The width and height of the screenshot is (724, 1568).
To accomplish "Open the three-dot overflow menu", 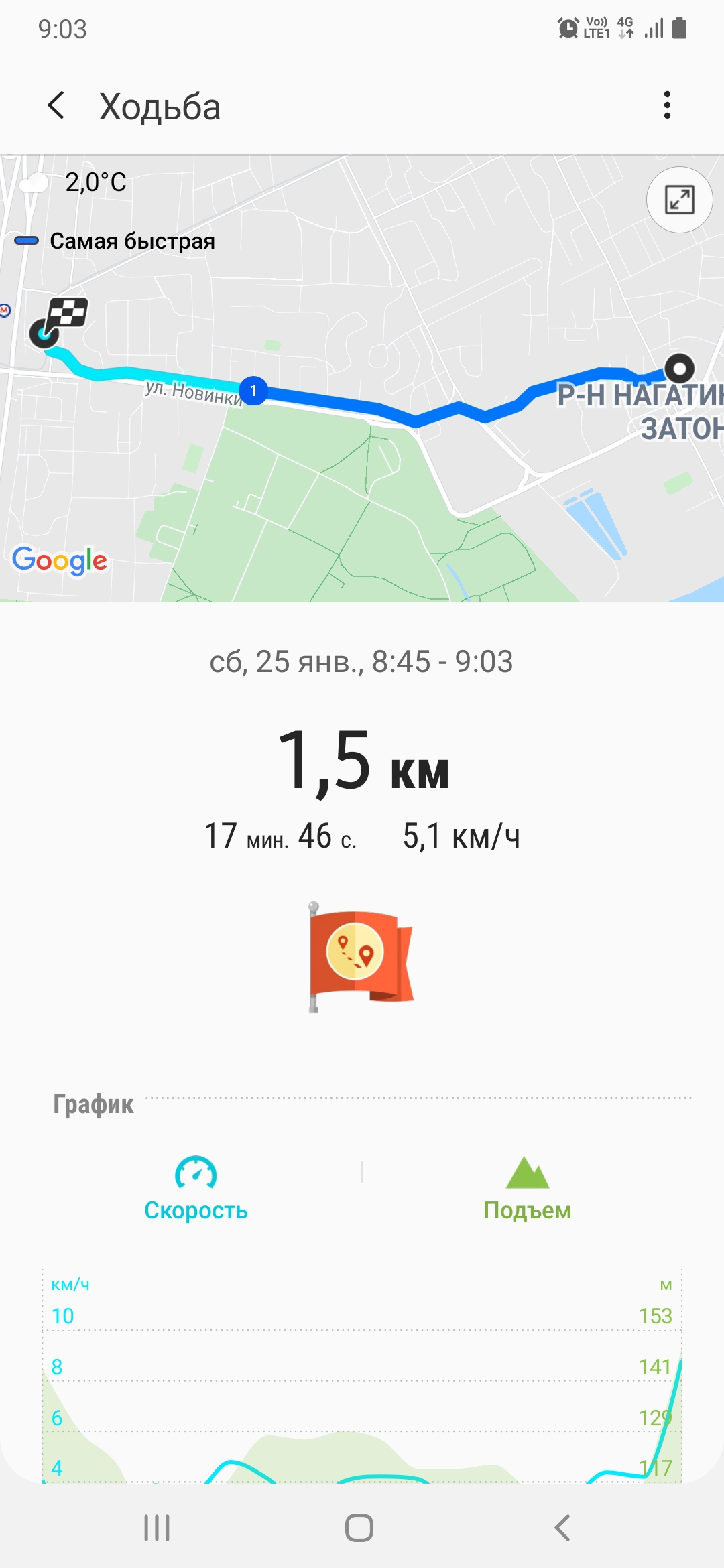I will (666, 105).
